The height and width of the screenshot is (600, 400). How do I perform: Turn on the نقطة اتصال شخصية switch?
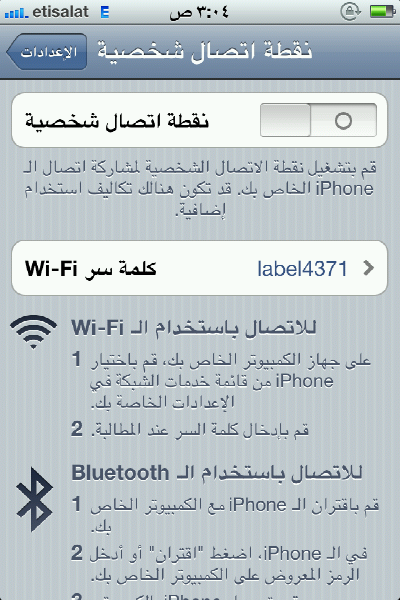pos(318,120)
